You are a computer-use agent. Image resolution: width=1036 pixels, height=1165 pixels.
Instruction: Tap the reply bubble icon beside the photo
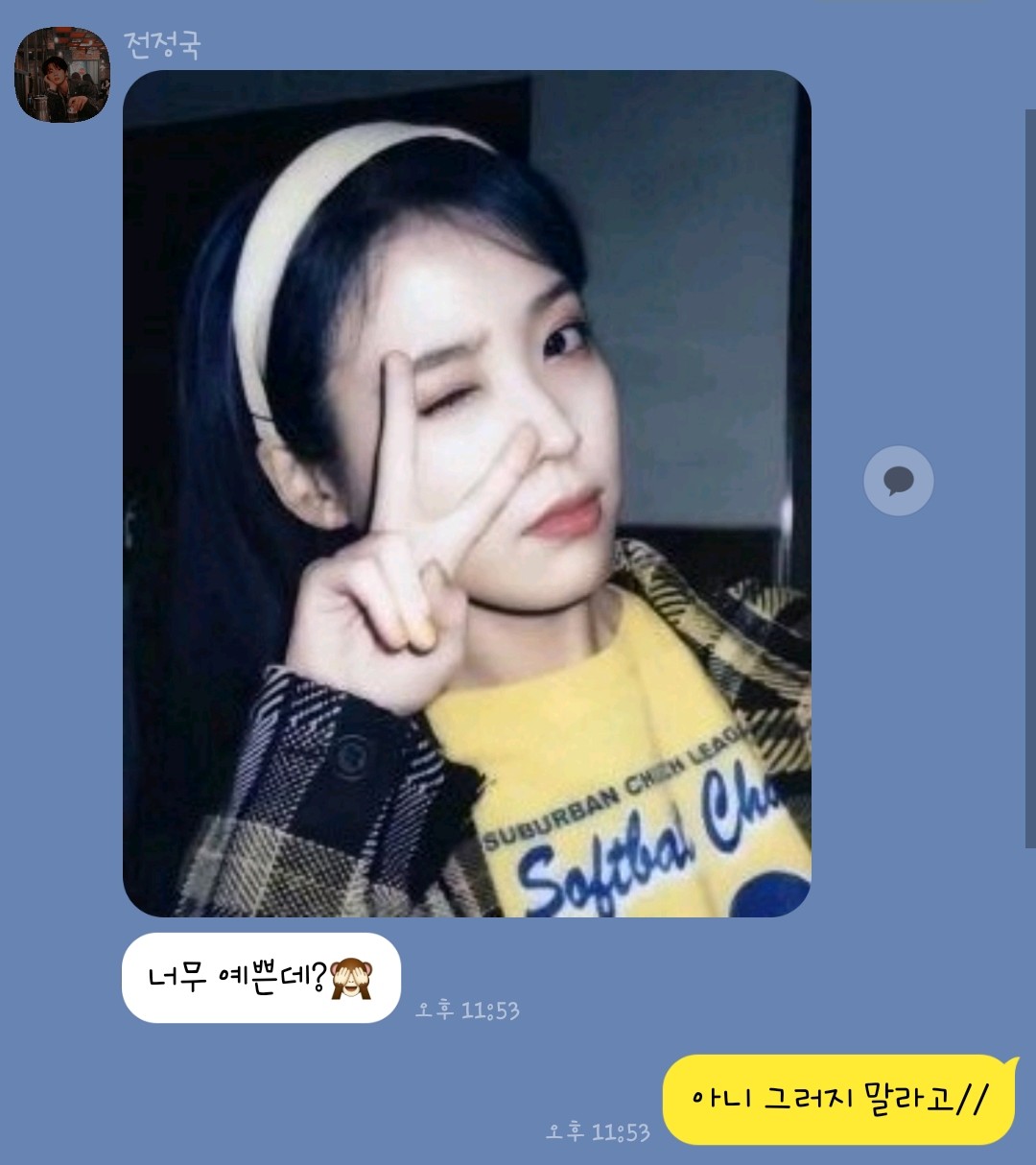pyautogui.click(x=898, y=481)
